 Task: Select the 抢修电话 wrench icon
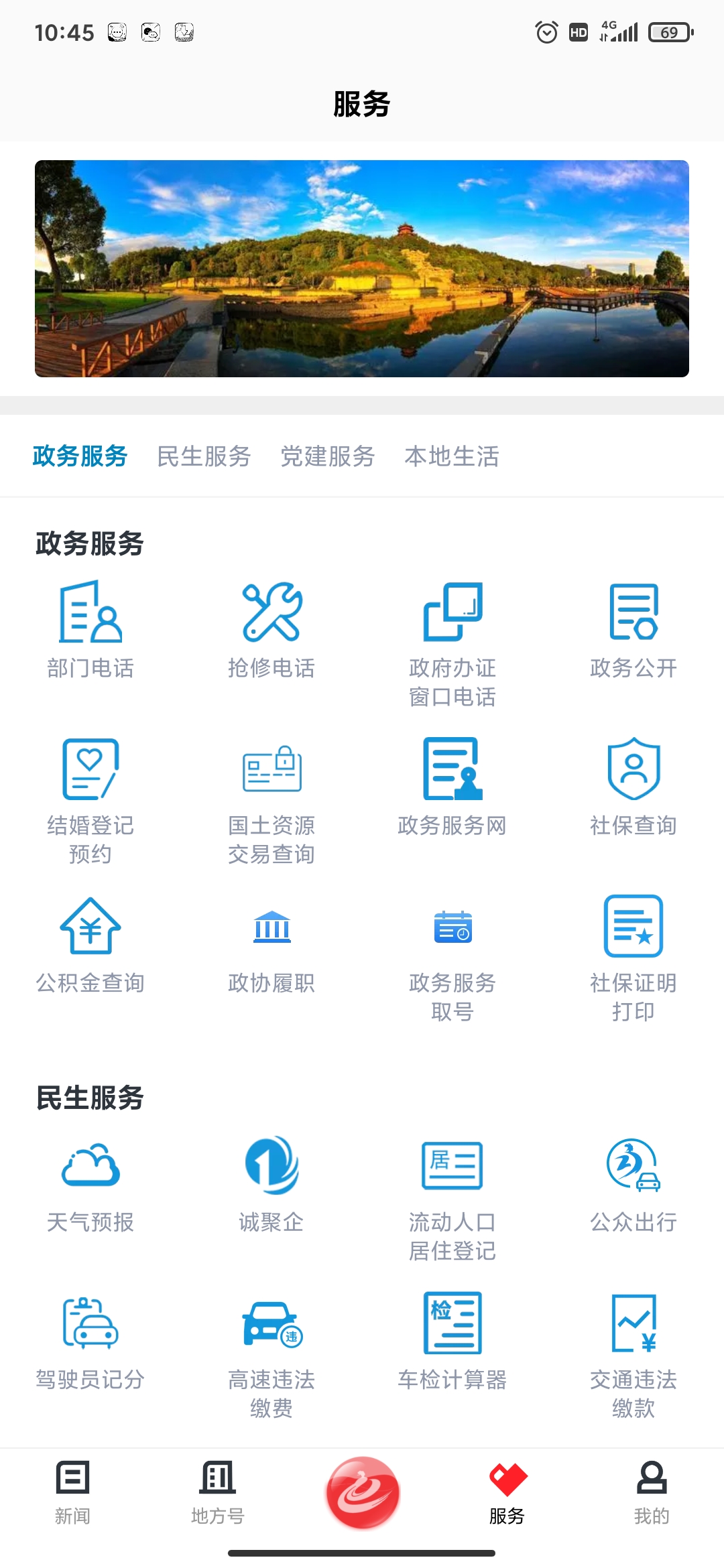pyautogui.click(x=271, y=613)
